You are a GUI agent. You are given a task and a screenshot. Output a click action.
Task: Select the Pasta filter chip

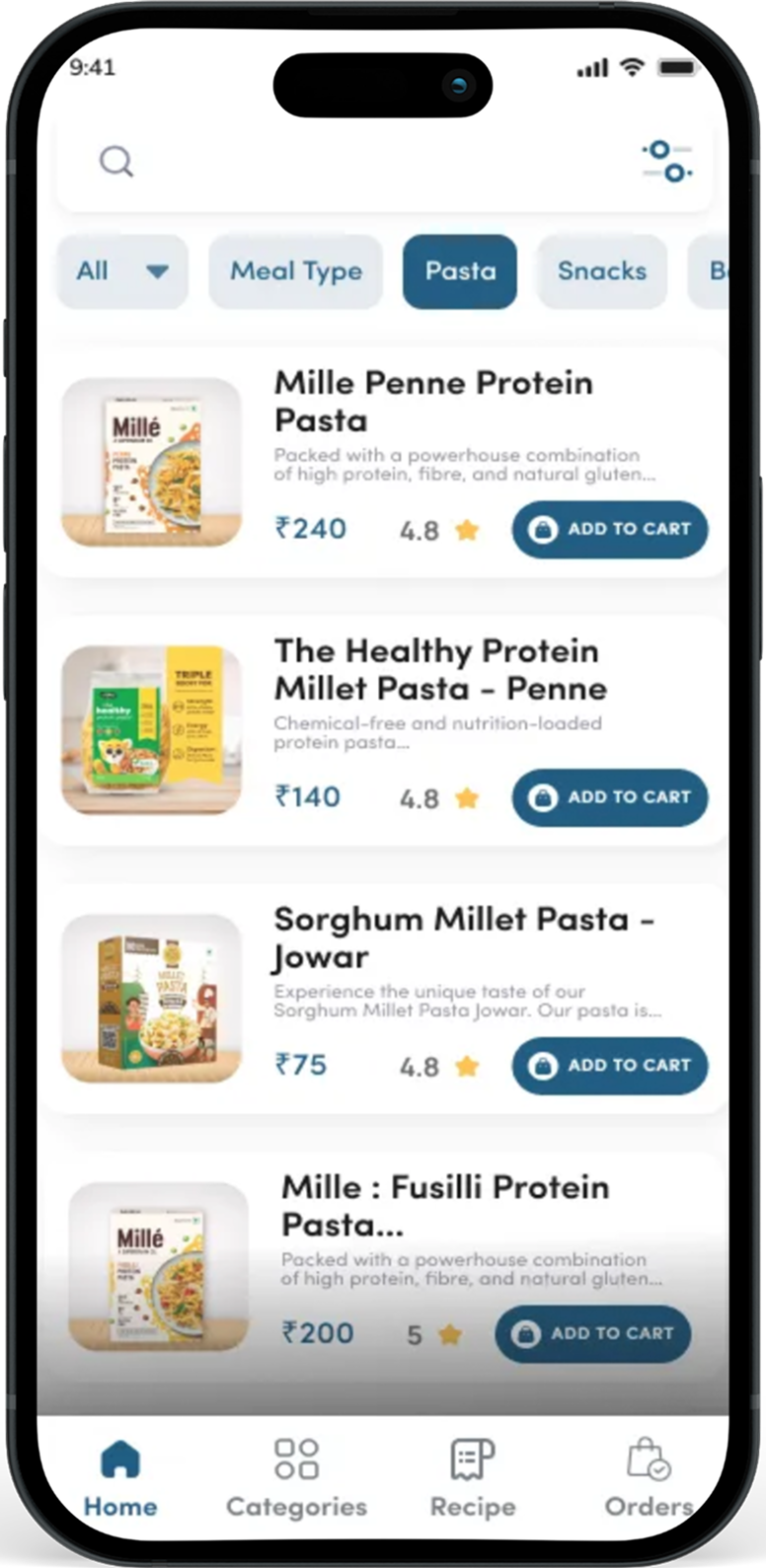pyautogui.click(x=460, y=271)
